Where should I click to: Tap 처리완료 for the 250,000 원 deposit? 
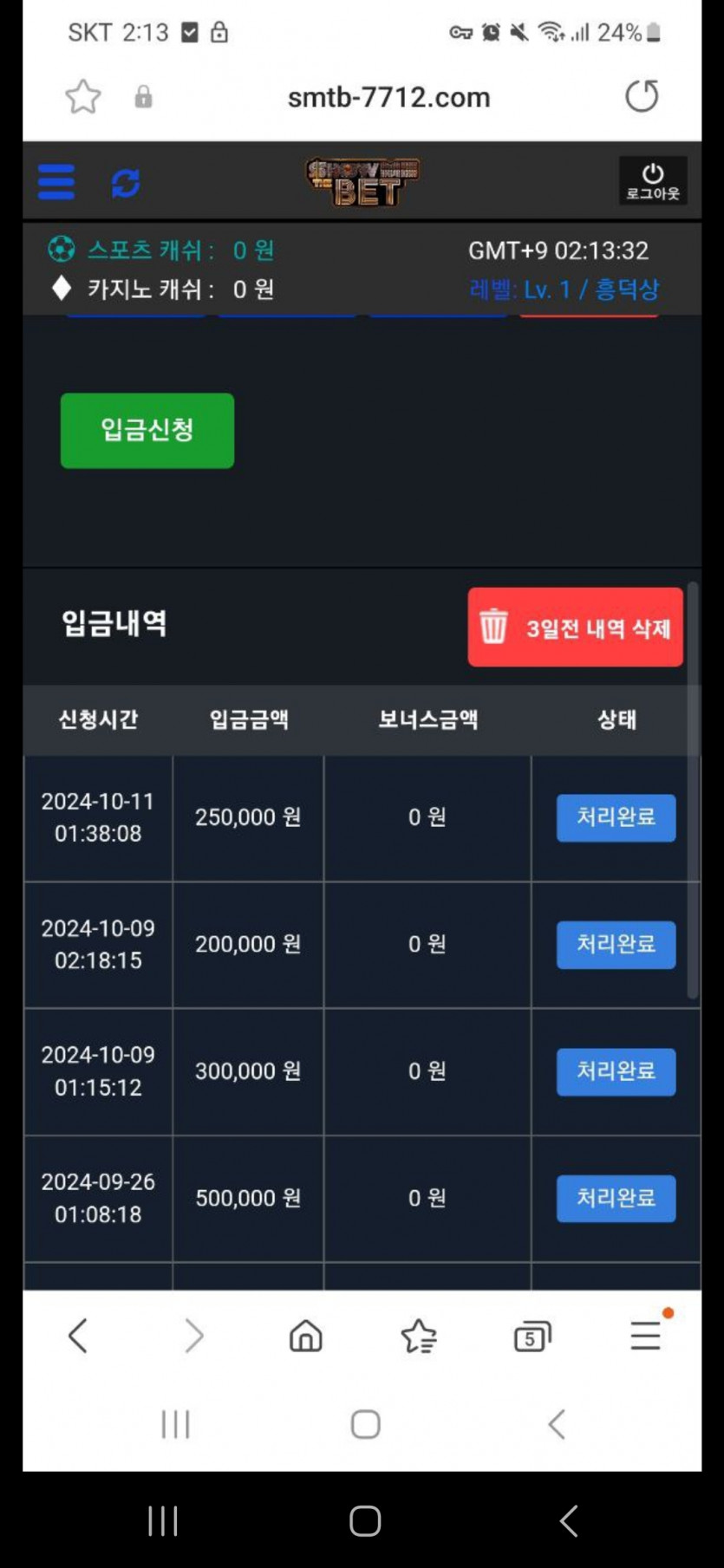[x=616, y=817]
